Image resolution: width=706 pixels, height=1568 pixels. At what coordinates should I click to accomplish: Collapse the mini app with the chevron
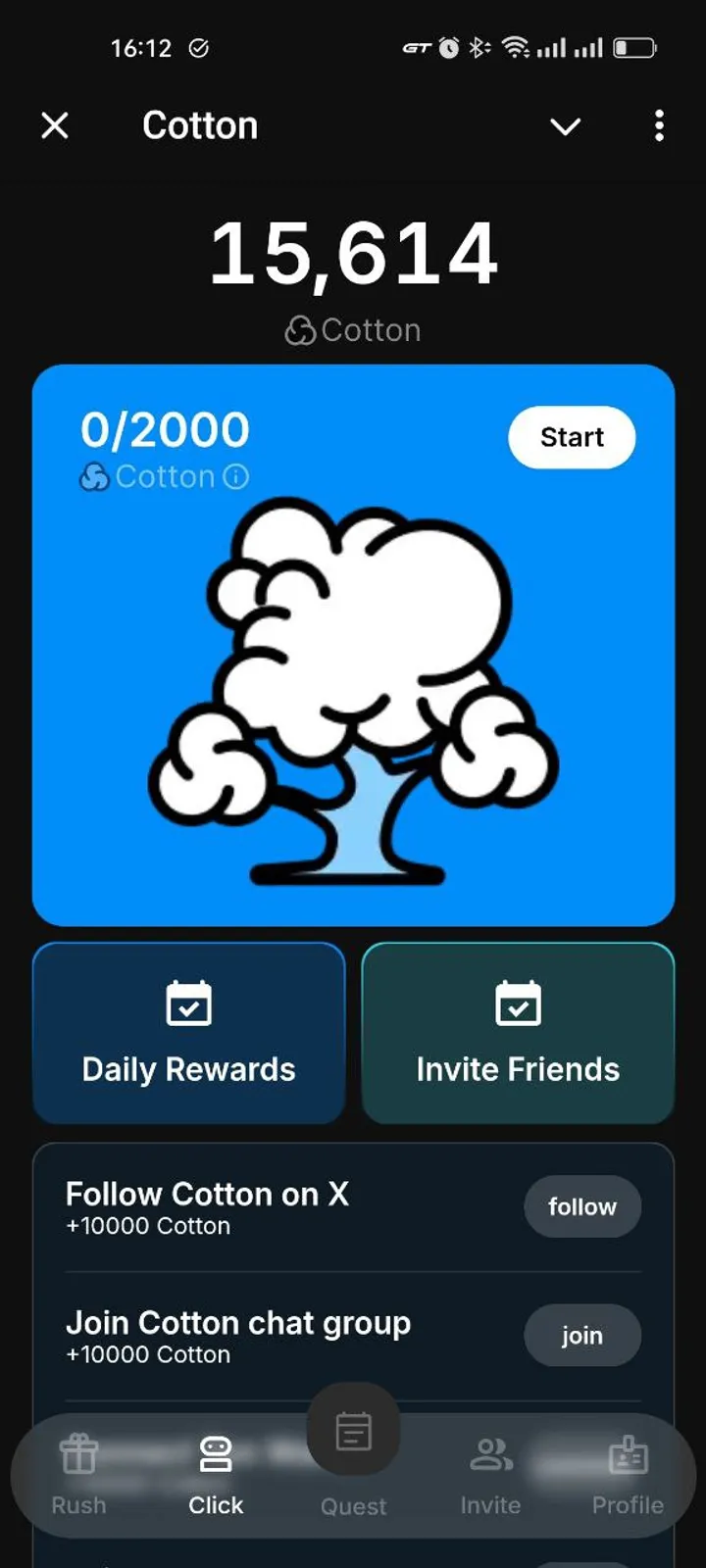click(565, 126)
